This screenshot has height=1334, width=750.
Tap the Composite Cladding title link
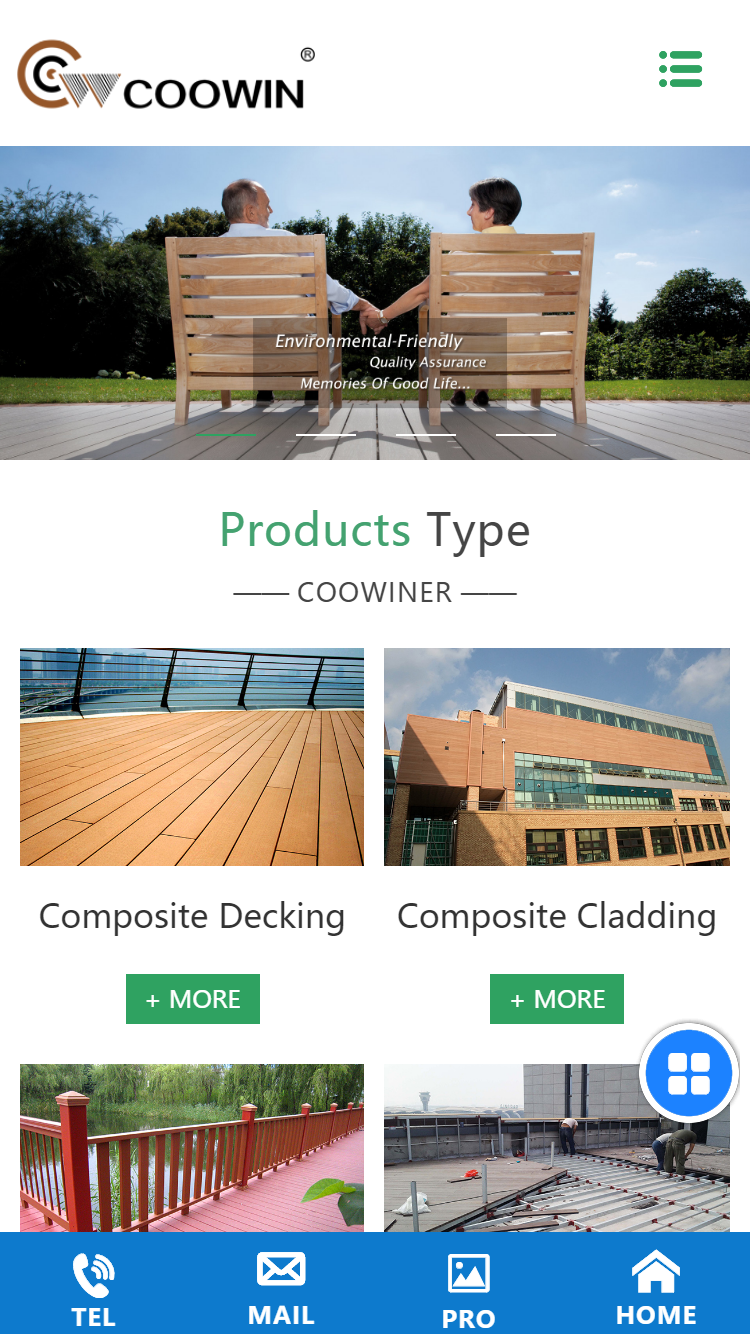point(557,916)
